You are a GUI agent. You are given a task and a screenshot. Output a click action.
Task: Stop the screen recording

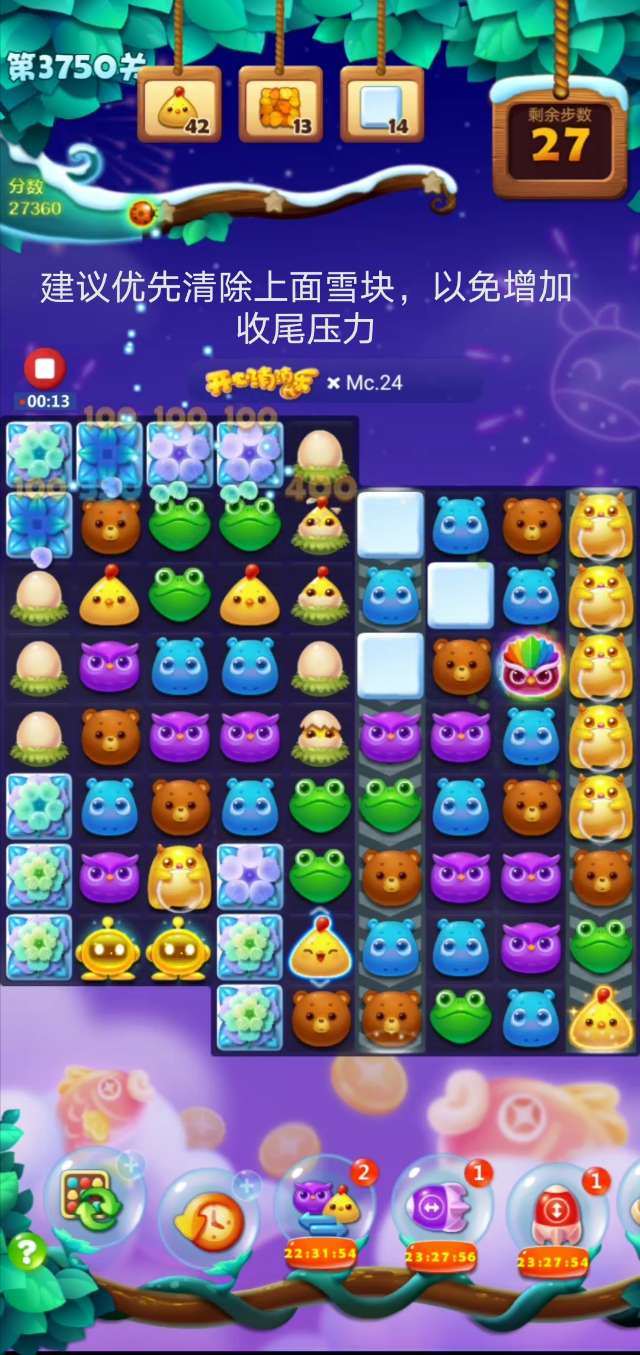tap(45, 369)
